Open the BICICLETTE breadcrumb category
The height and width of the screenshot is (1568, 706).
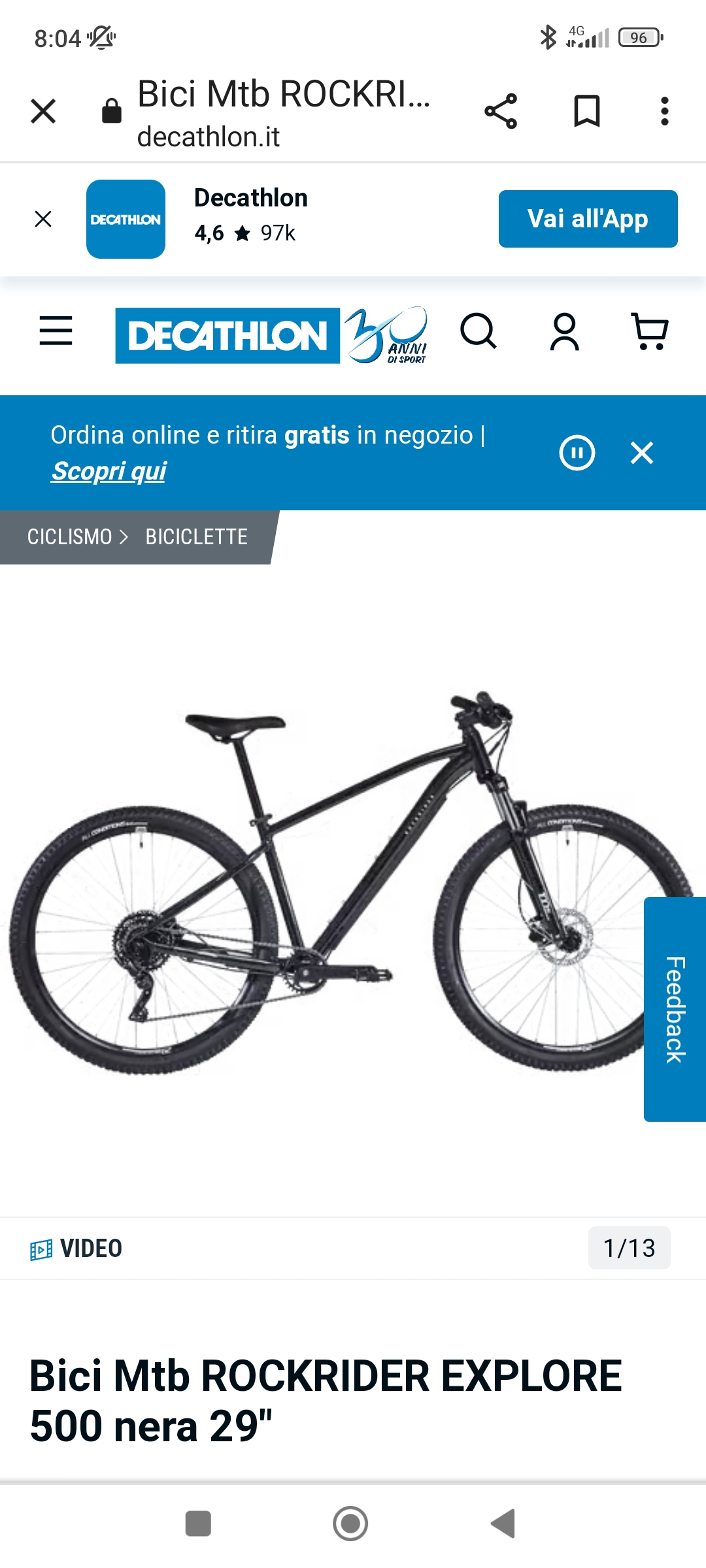point(196,537)
